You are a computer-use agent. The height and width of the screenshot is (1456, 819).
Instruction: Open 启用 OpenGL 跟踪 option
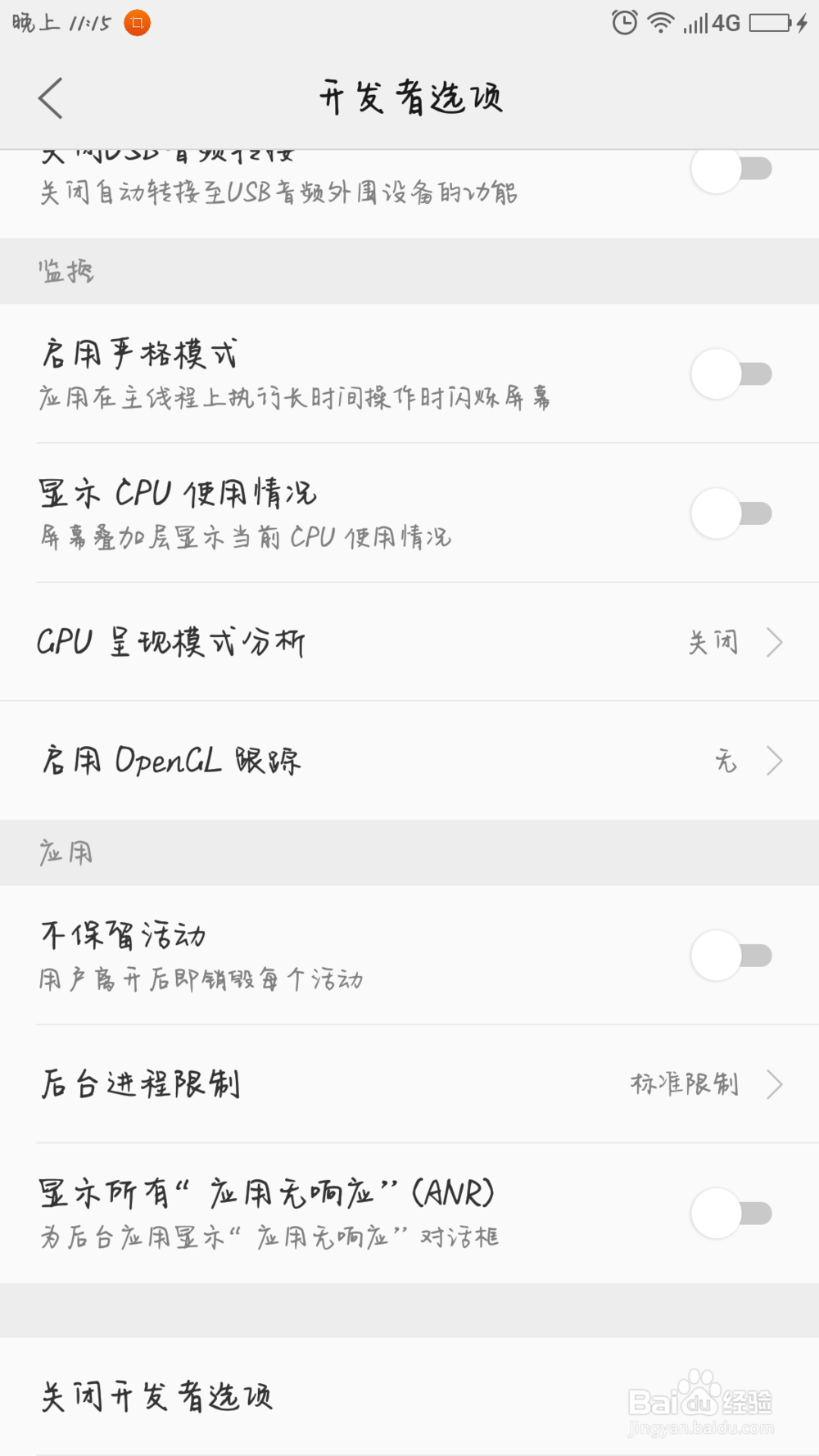point(409,761)
